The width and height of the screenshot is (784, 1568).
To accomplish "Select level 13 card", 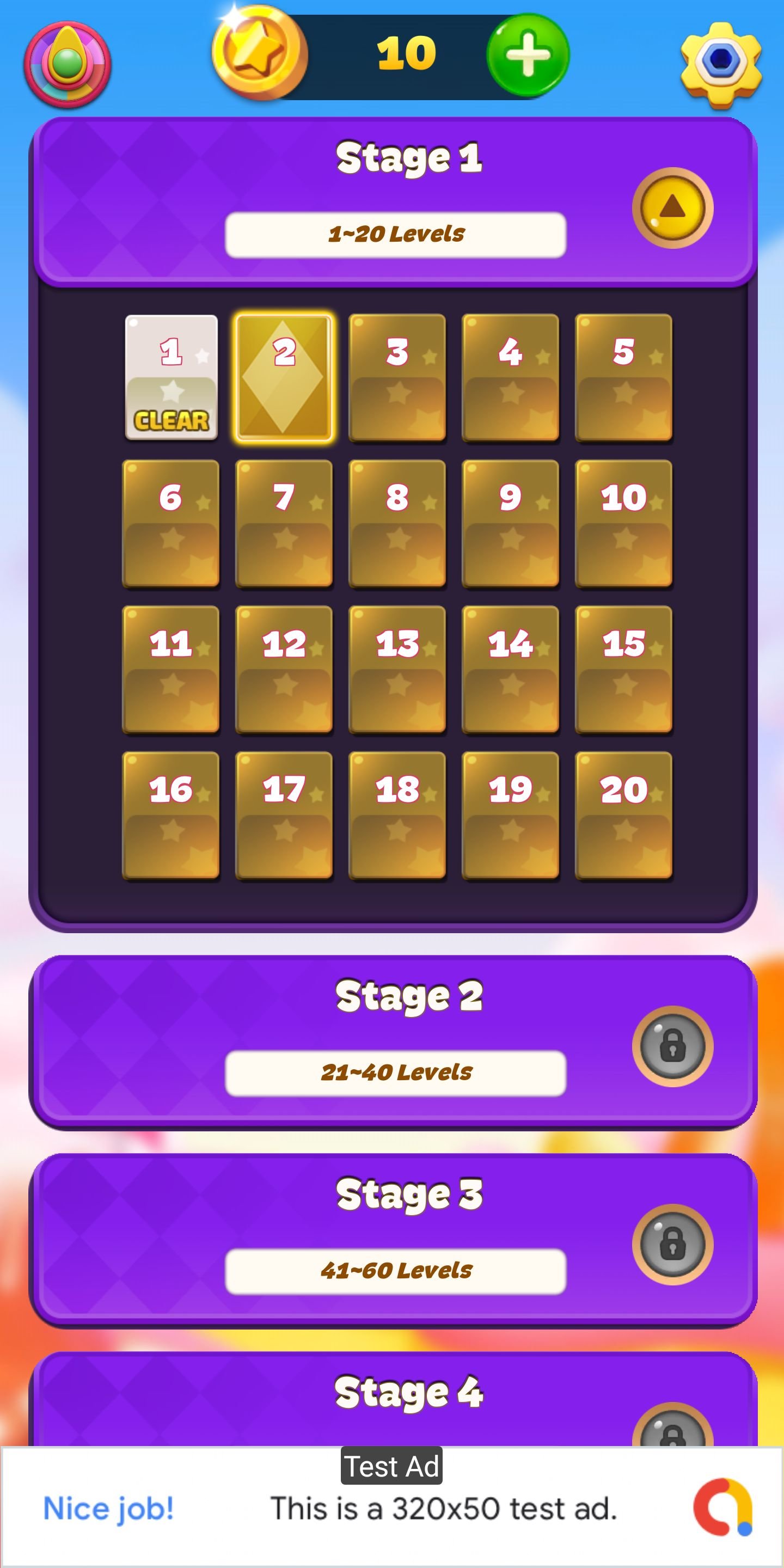I will [x=397, y=670].
